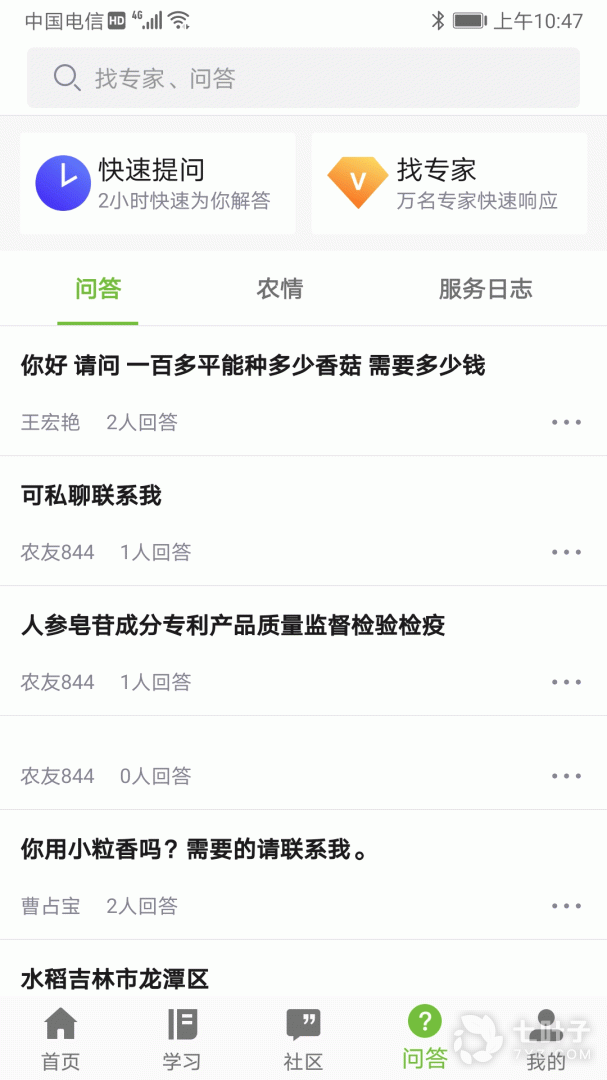
Task: Switch to the 服务日志 tab
Action: click(485, 289)
